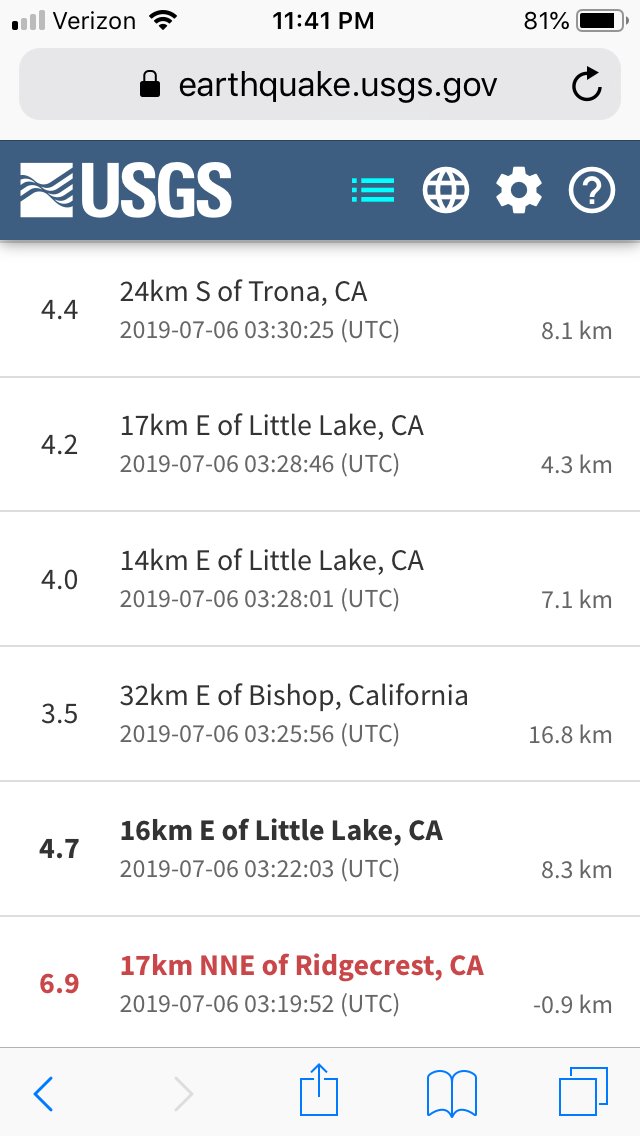Select the 4.7 quake 16km E of Little Lake

320,848
